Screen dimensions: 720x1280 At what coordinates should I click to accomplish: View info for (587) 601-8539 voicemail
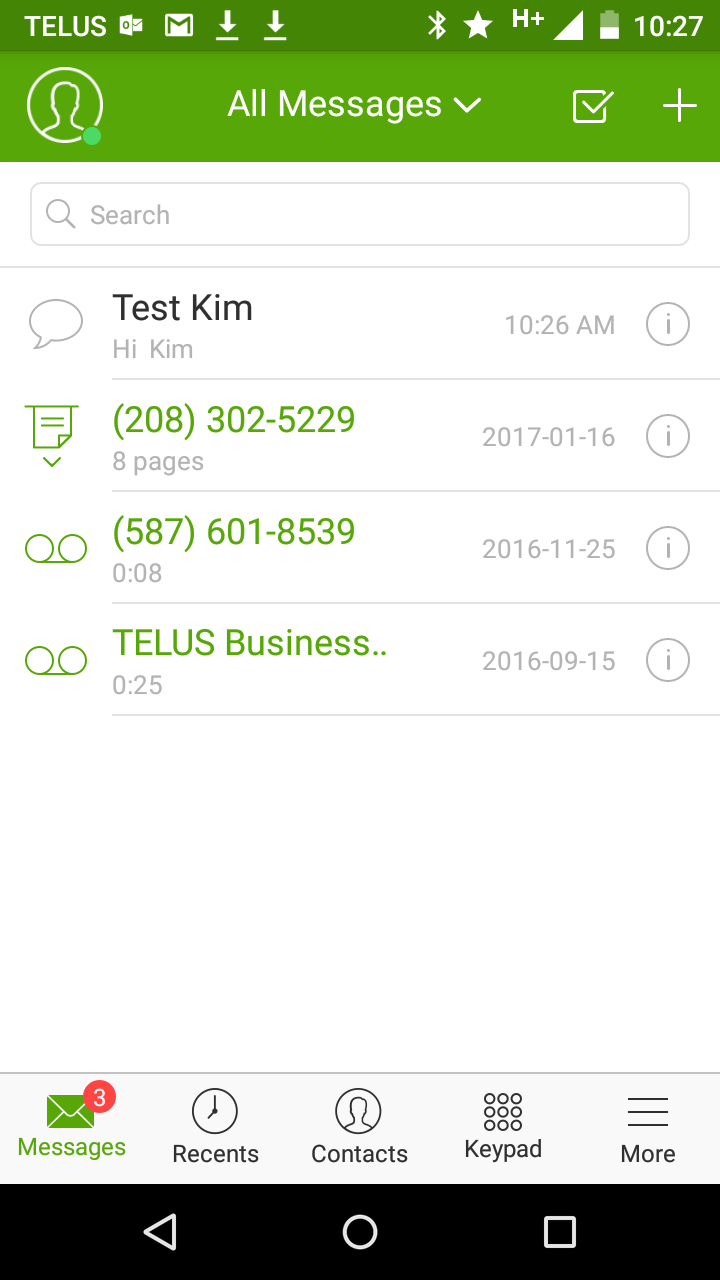pyautogui.click(x=668, y=548)
